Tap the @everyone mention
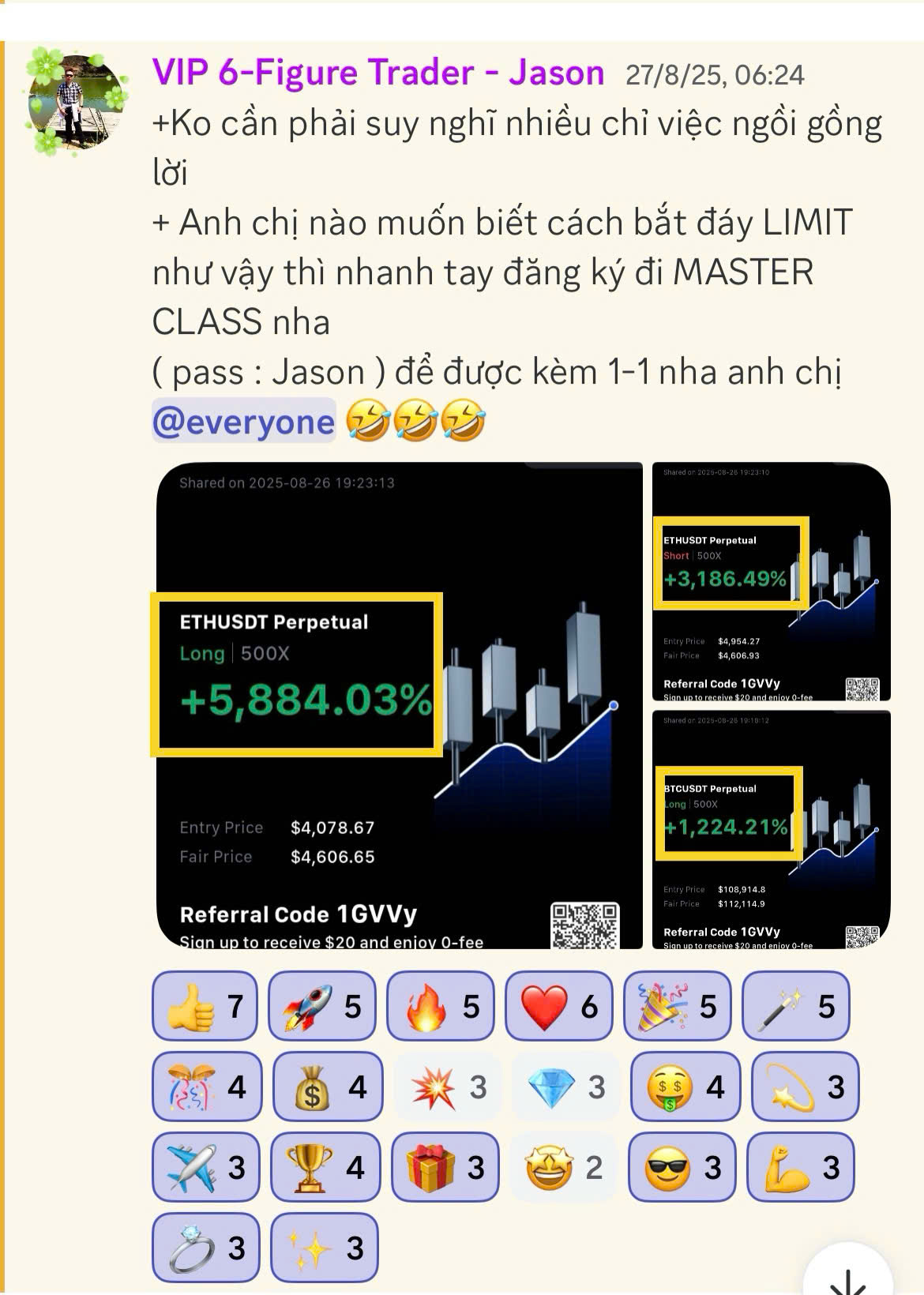 243,421
